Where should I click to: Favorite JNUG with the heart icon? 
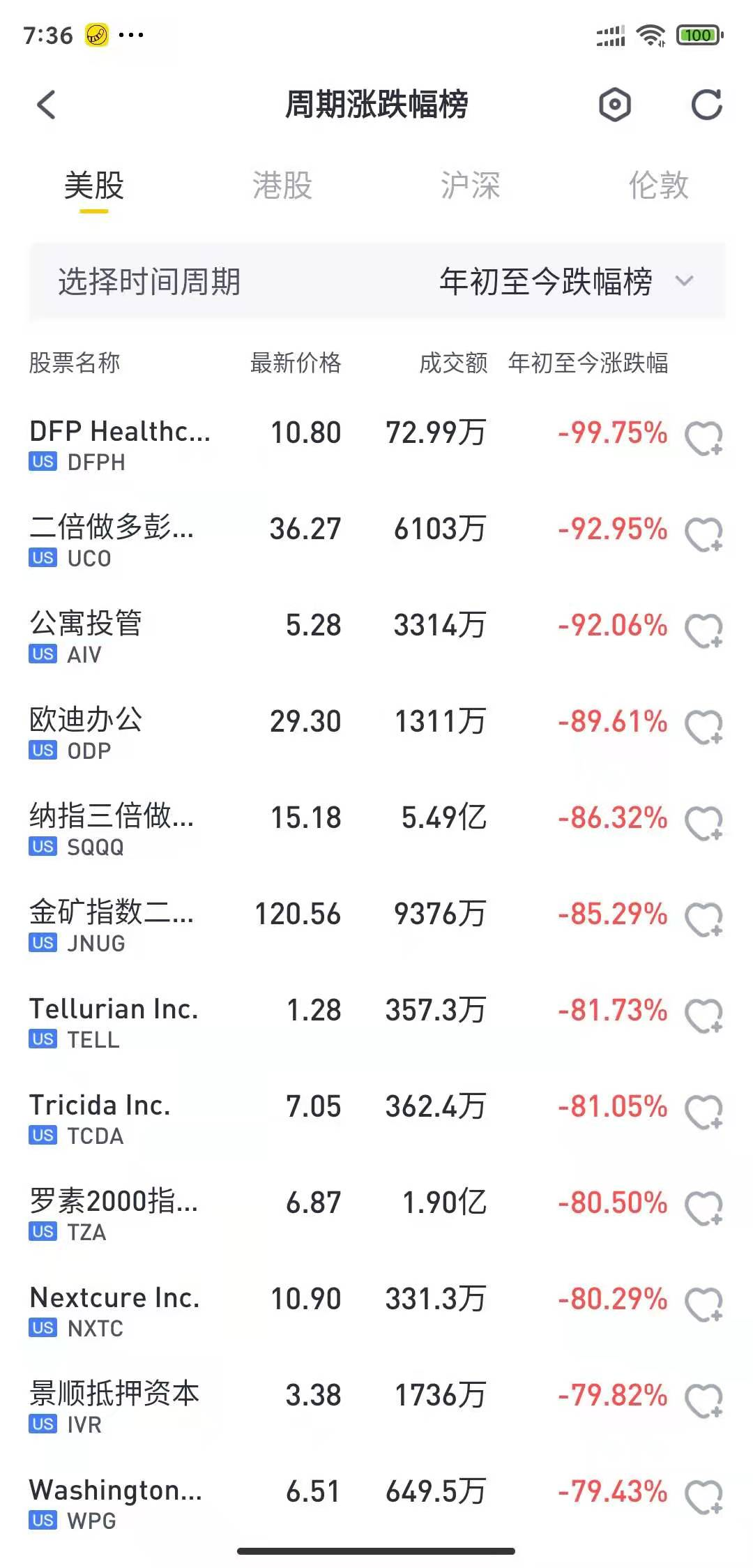[x=703, y=920]
